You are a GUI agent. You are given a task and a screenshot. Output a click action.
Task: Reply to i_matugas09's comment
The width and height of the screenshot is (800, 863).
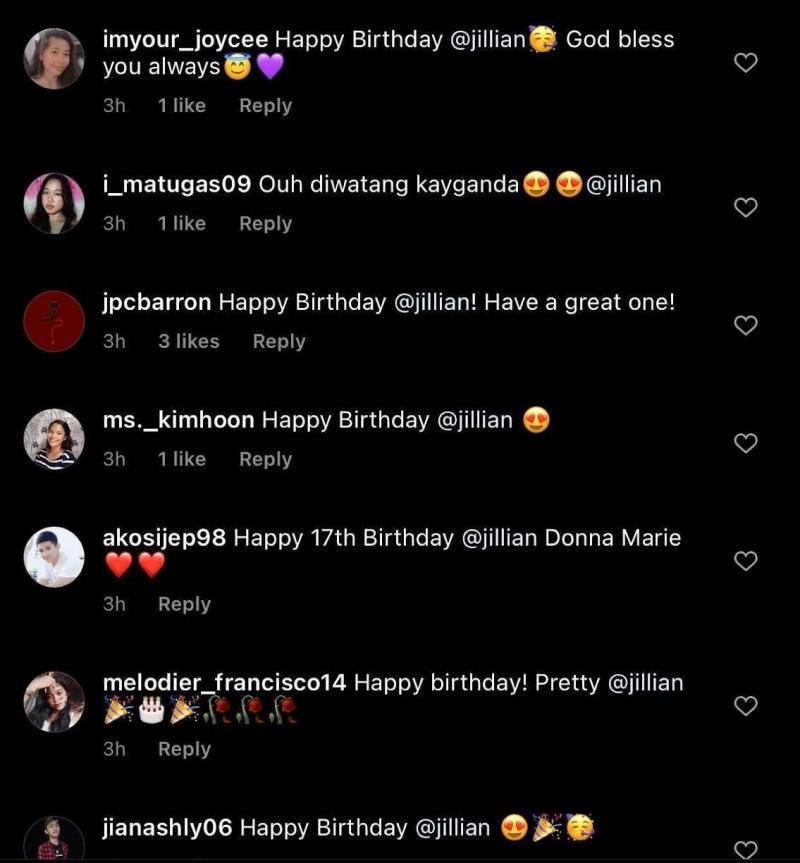point(265,224)
